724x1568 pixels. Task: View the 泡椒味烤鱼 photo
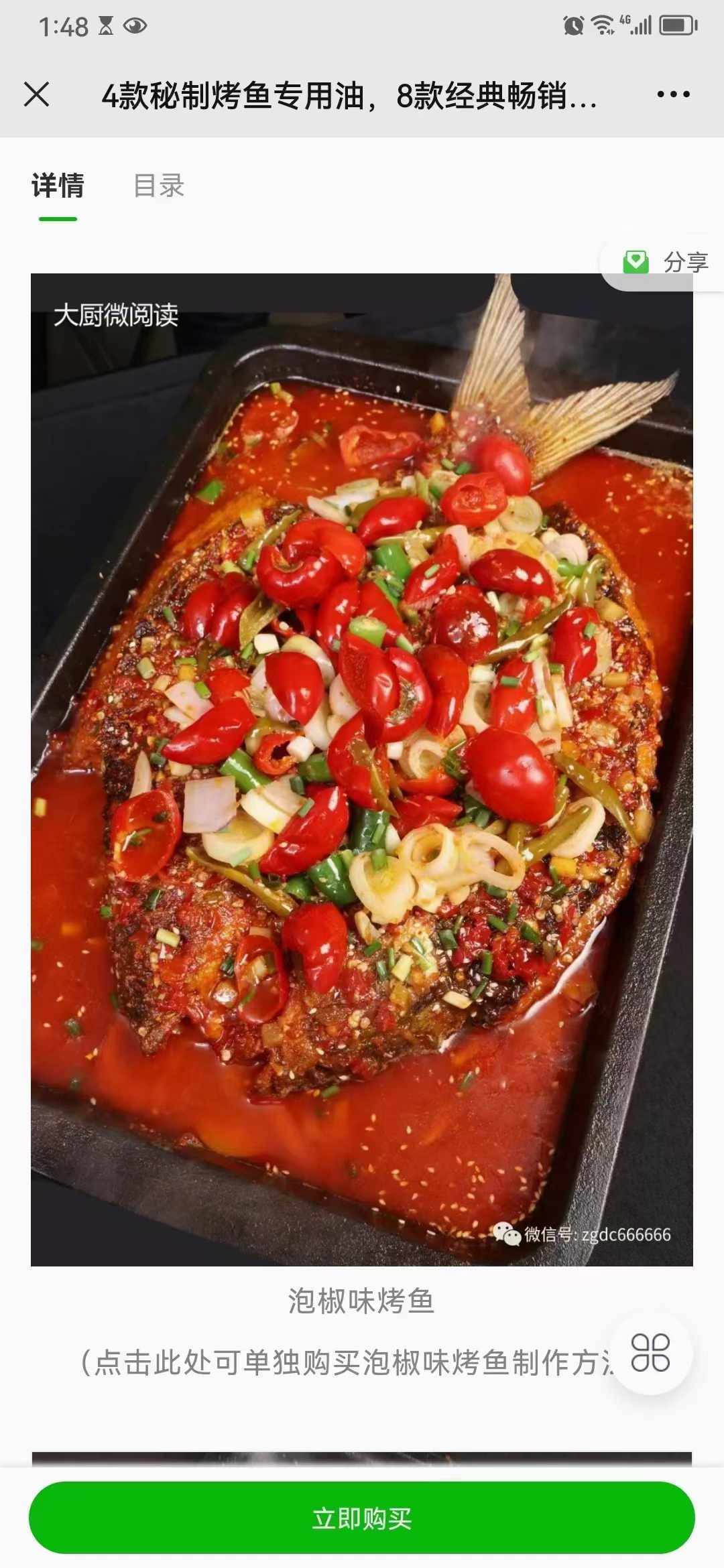click(x=362, y=769)
